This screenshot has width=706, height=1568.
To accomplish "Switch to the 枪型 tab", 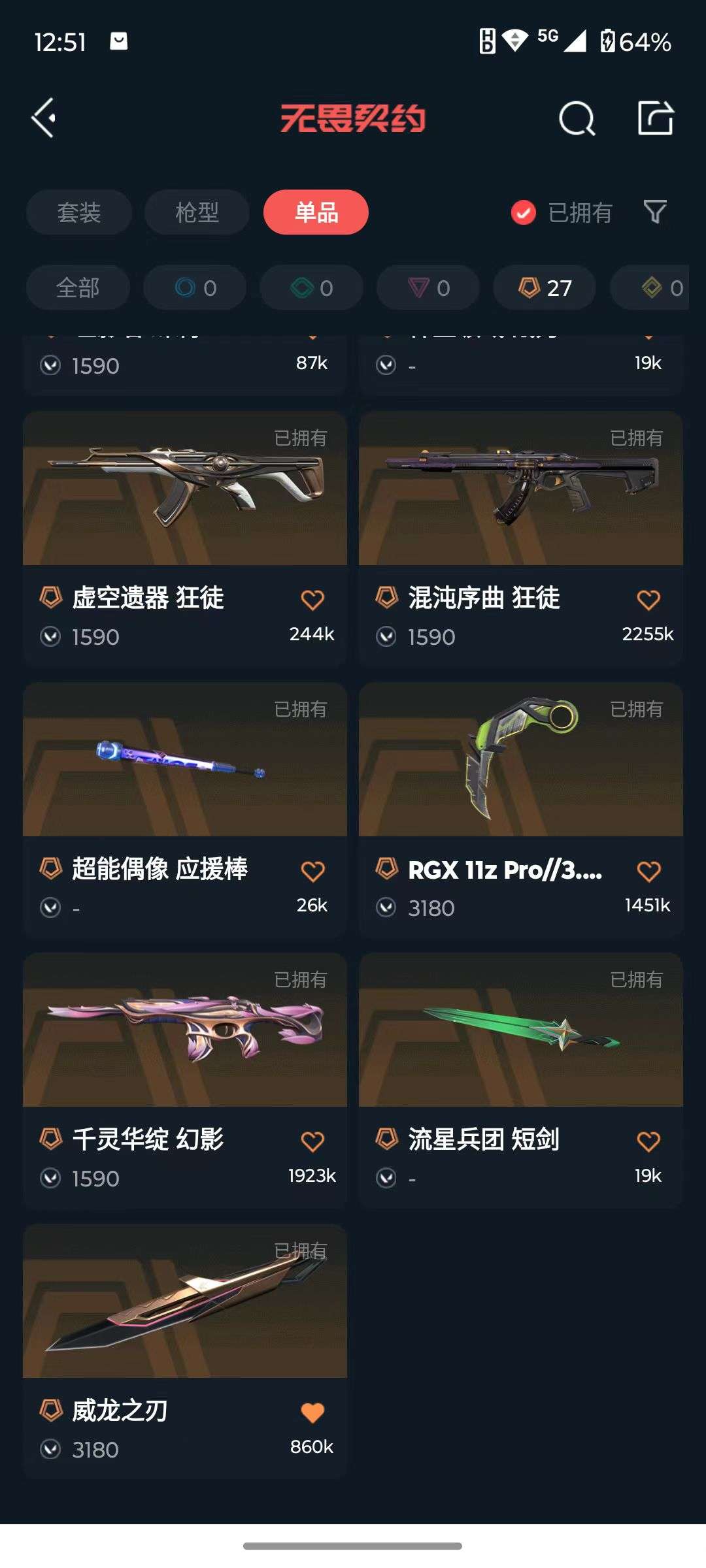I will click(195, 212).
